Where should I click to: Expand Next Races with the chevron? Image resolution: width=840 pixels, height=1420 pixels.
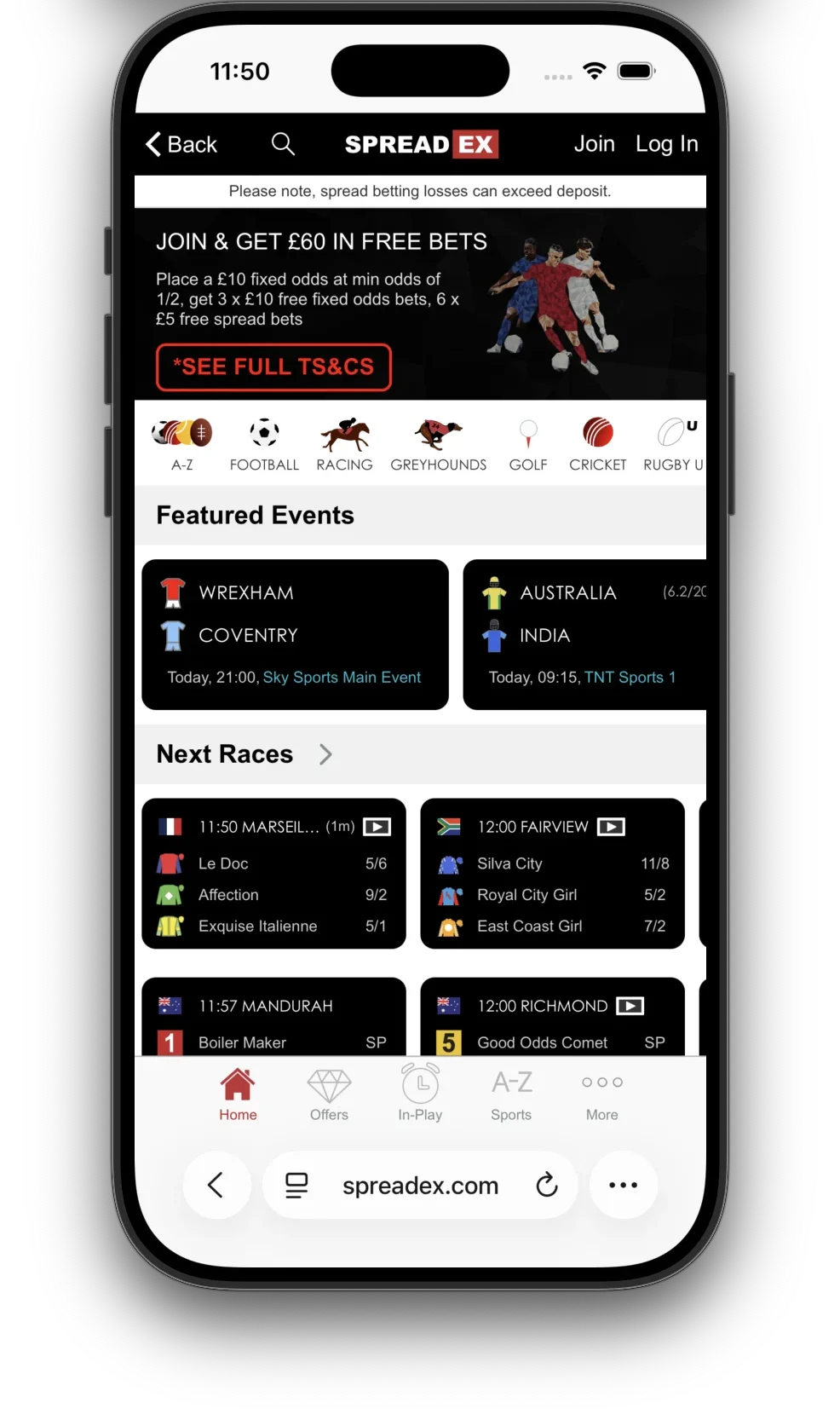(325, 754)
